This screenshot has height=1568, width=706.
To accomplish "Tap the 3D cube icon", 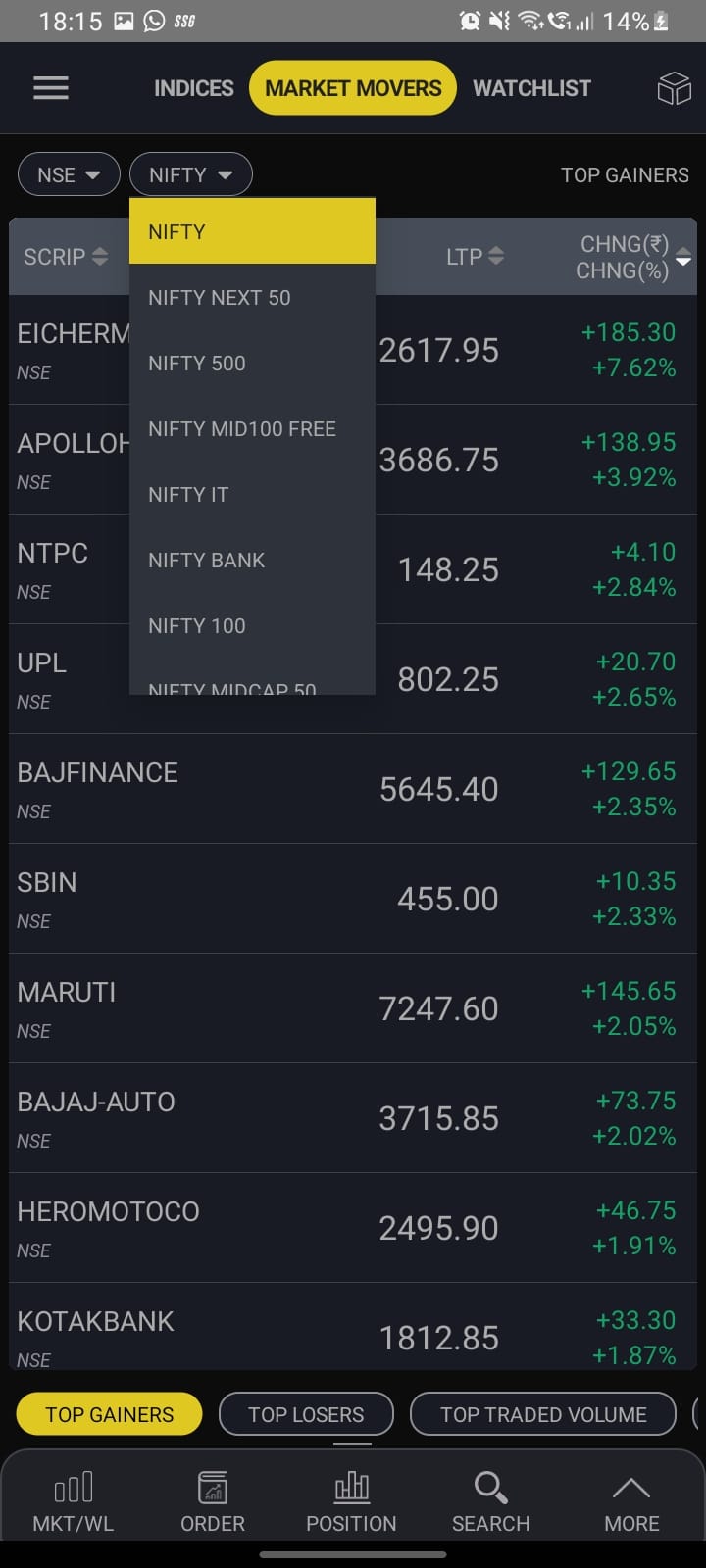I will click(x=674, y=88).
